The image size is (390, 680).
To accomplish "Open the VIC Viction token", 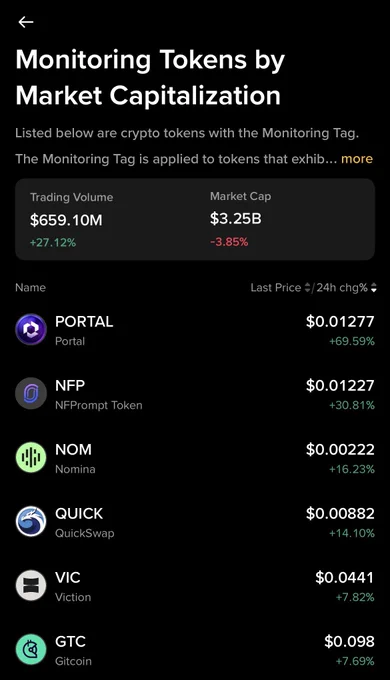I will 195,586.
